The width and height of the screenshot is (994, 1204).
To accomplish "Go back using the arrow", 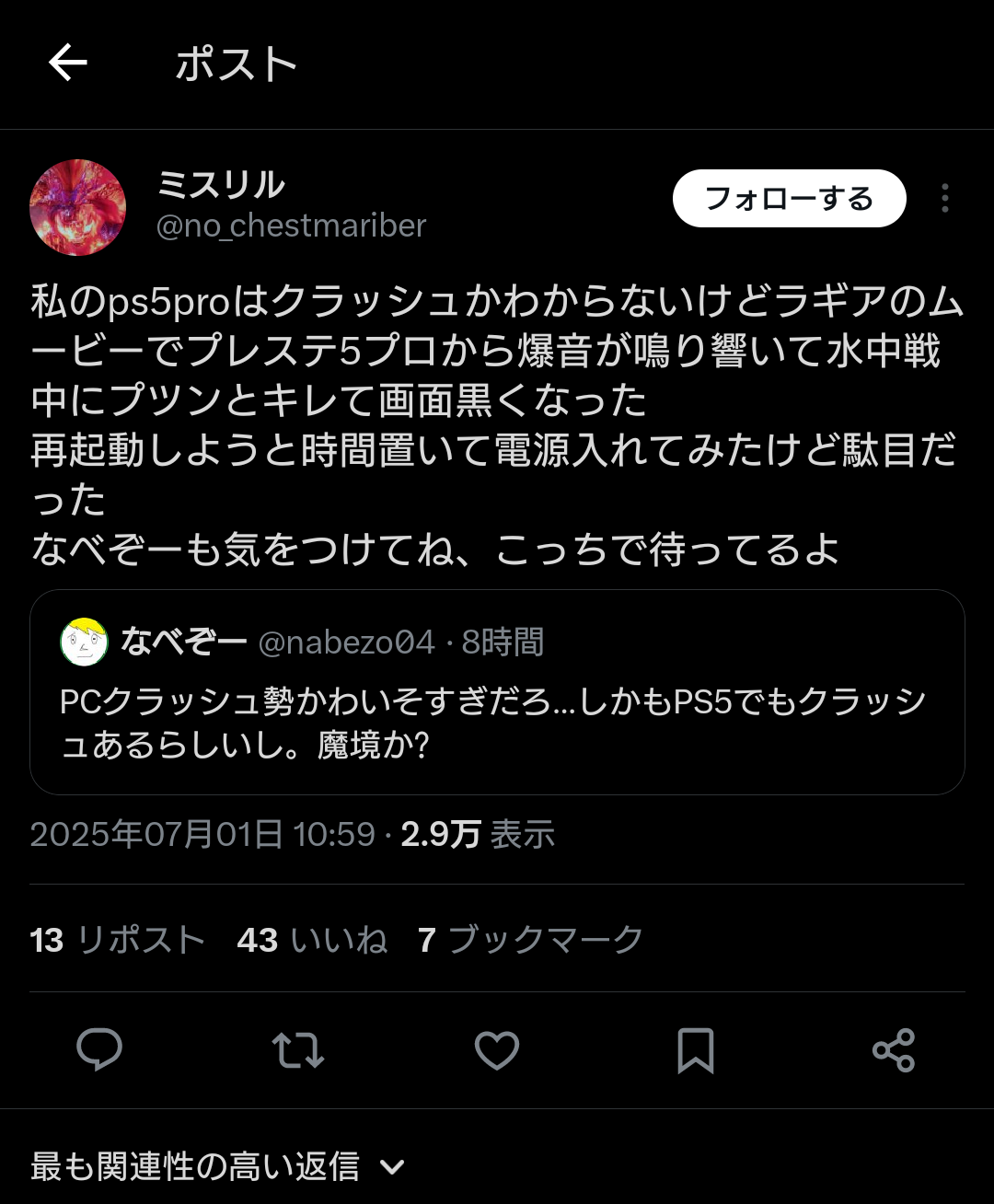I will click(x=68, y=64).
